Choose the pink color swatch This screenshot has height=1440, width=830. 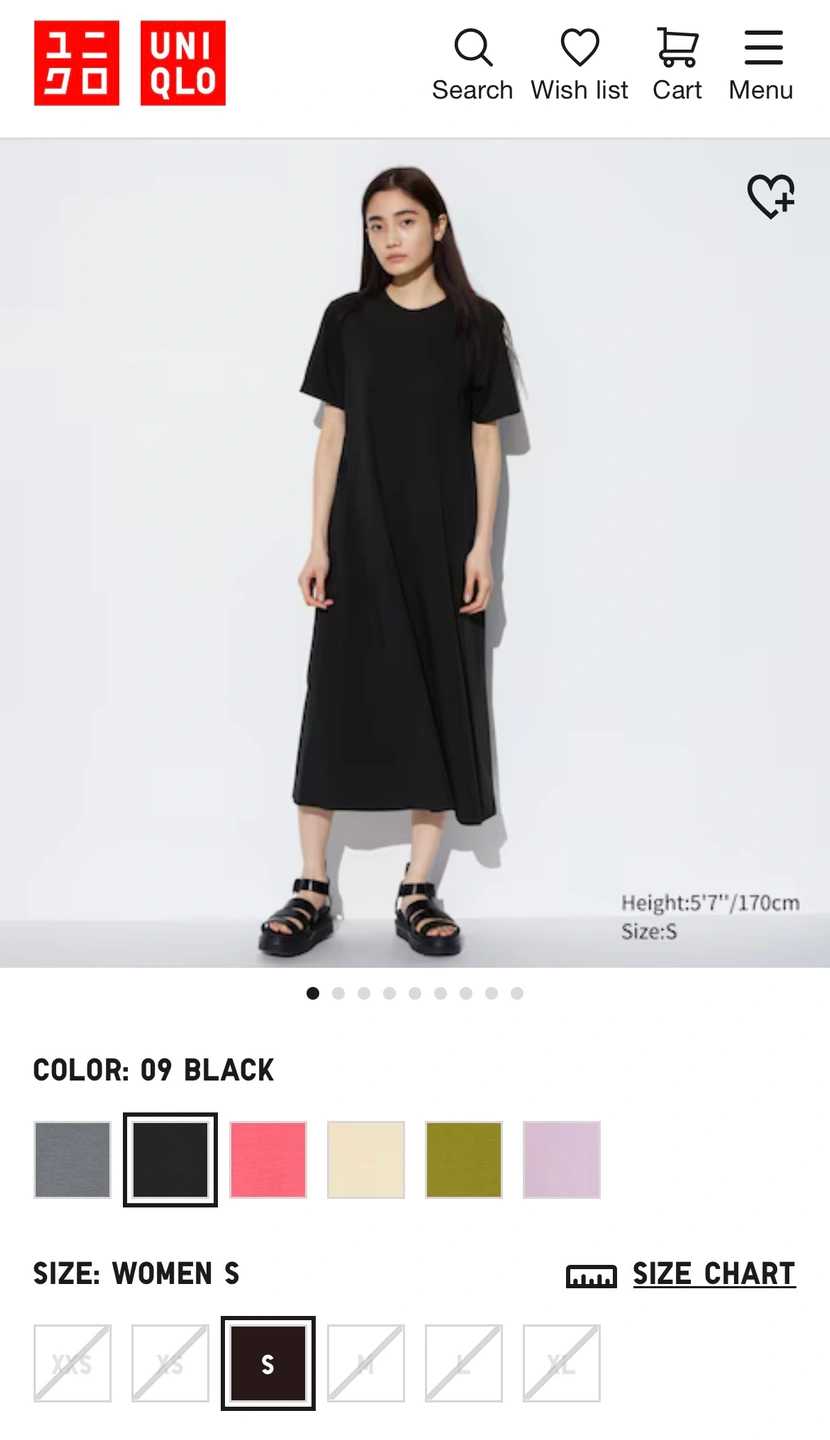click(268, 1160)
